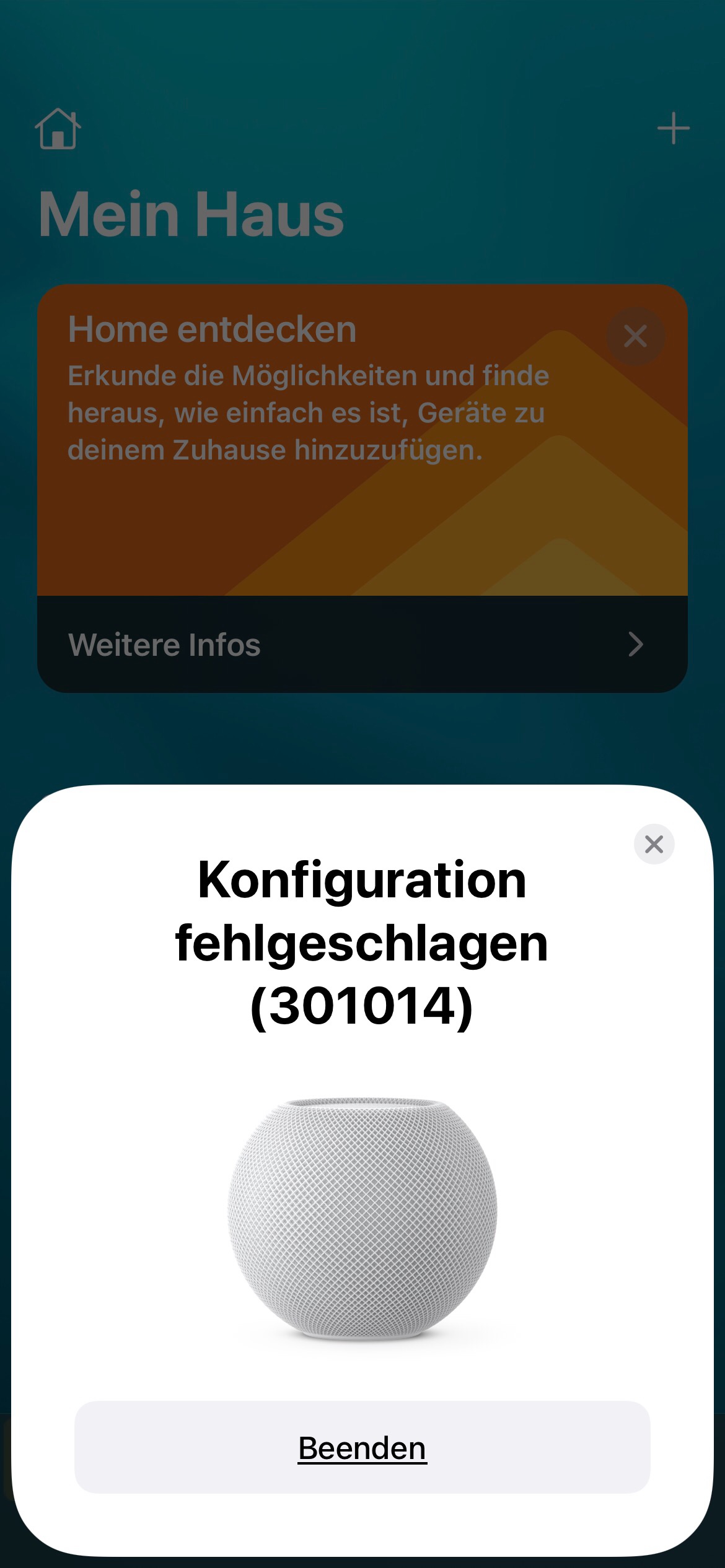Open the plus add menu

pyautogui.click(x=673, y=129)
